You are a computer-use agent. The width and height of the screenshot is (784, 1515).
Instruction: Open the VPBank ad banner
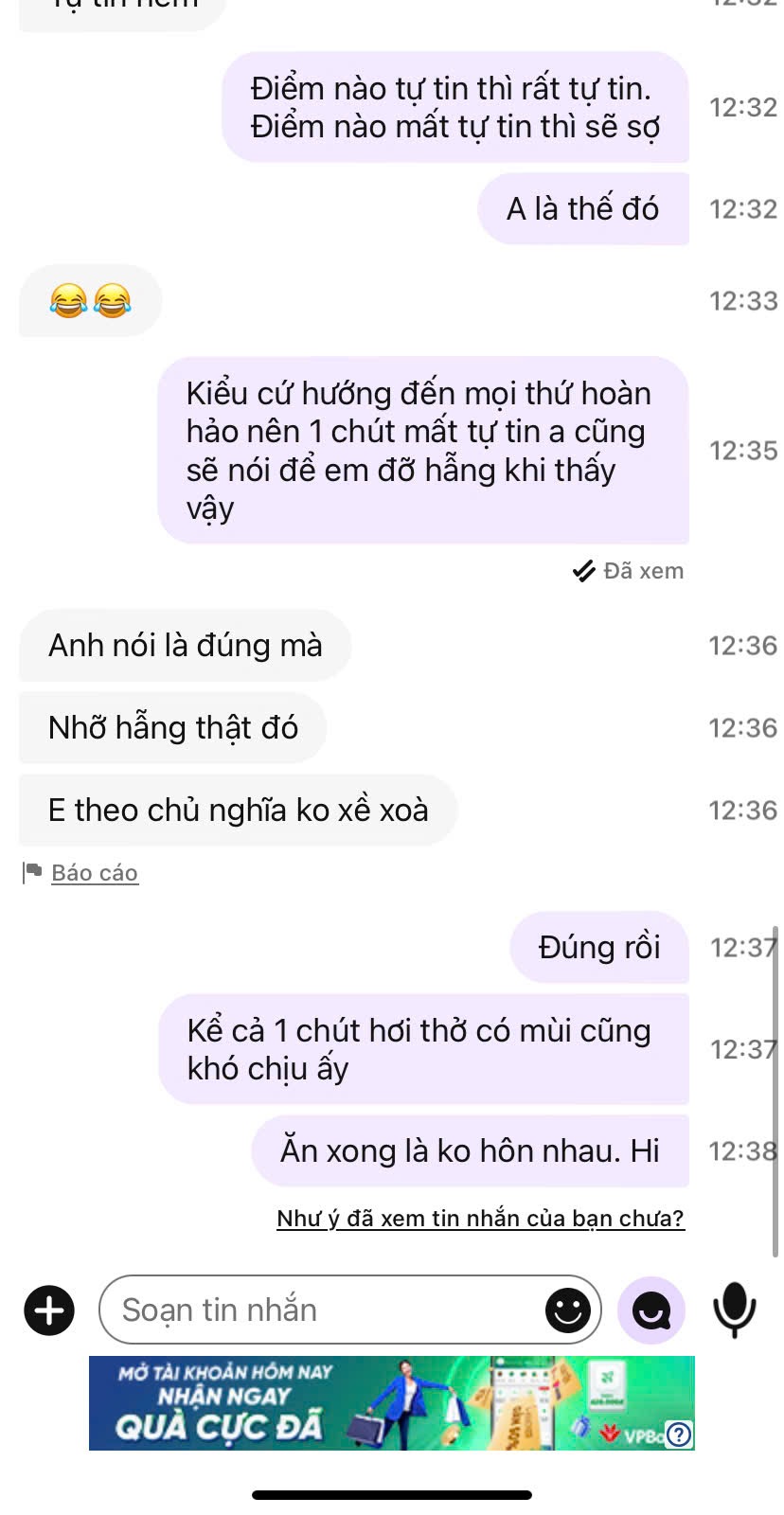pyautogui.click(x=392, y=1403)
